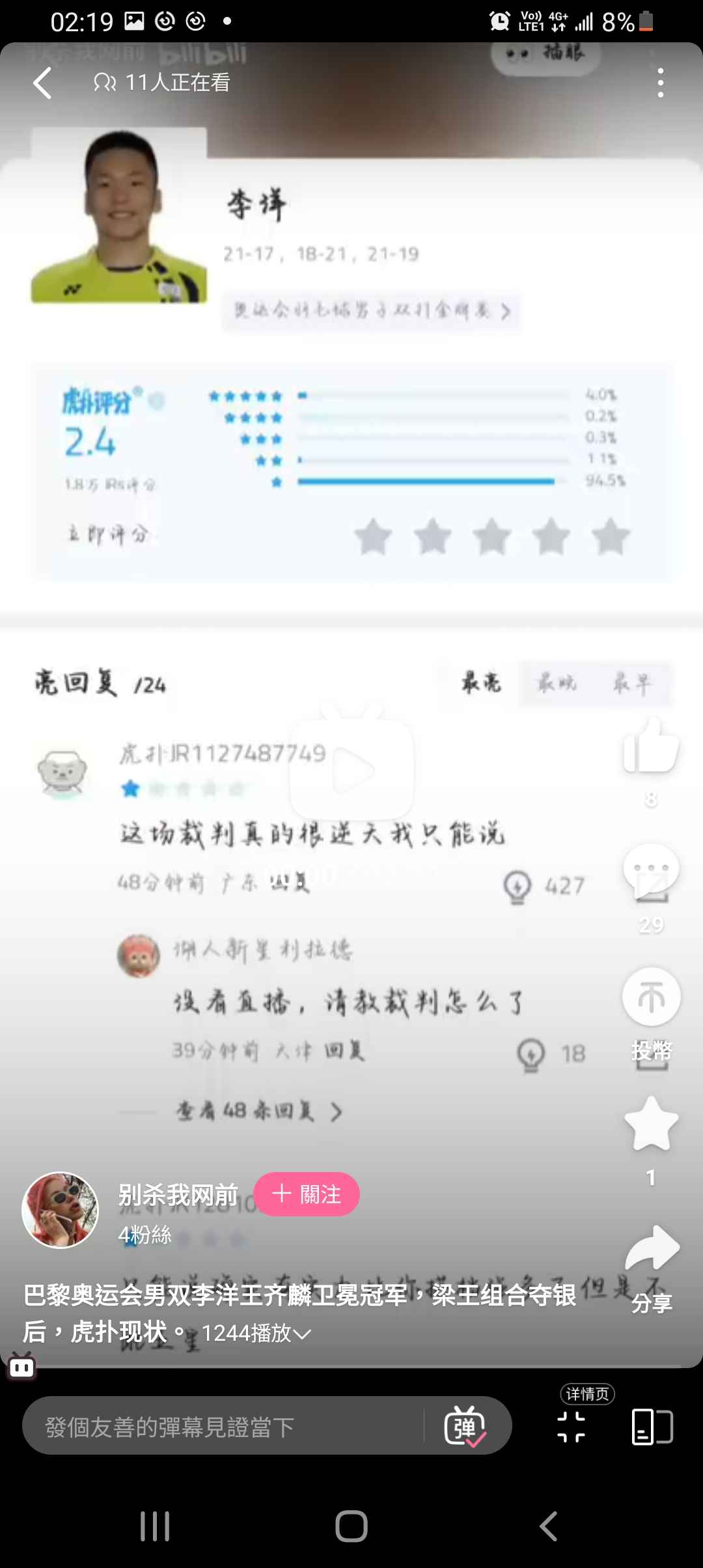Open the three-dot overflow menu
This screenshot has height=1568, width=703.
pos(660,83)
